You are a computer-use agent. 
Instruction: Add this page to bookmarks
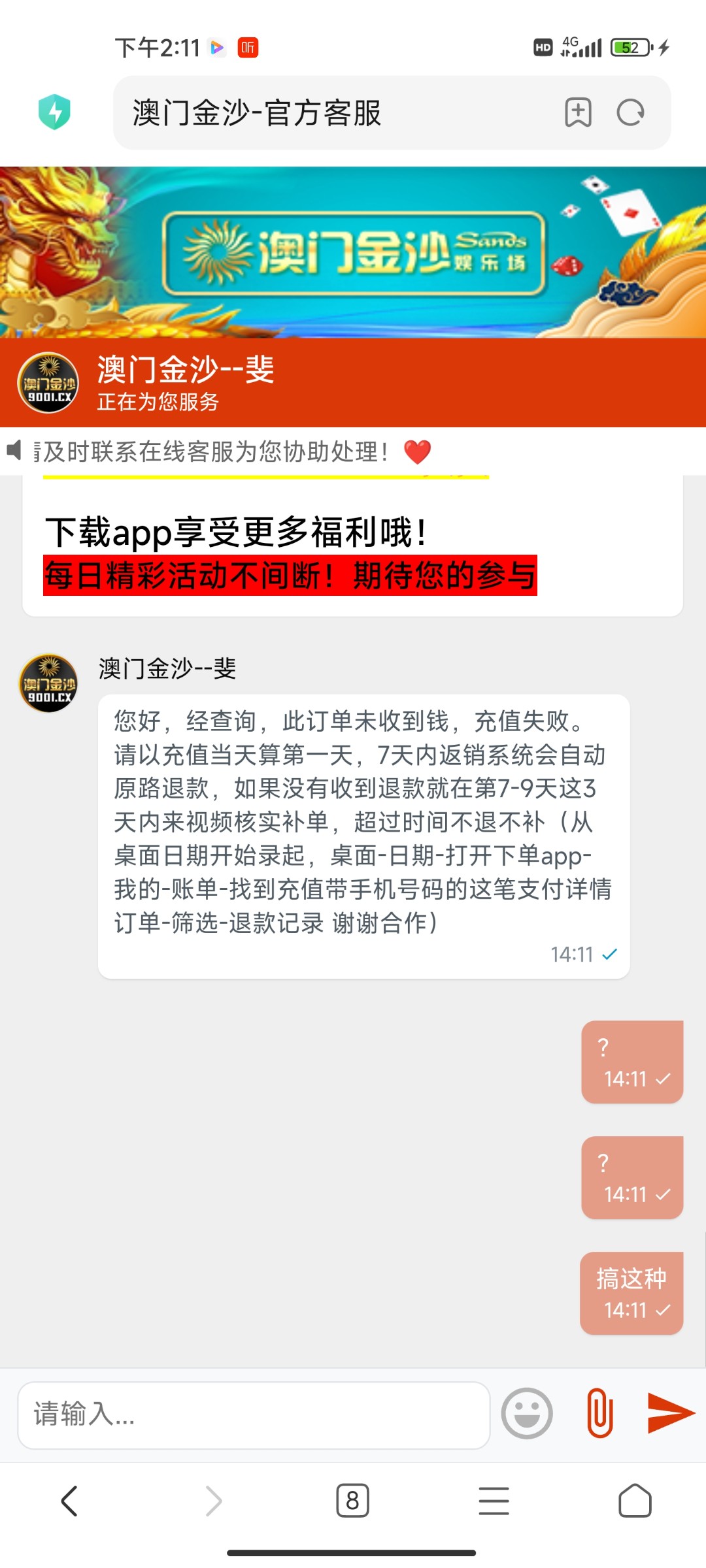pyautogui.click(x=578, y=112)
